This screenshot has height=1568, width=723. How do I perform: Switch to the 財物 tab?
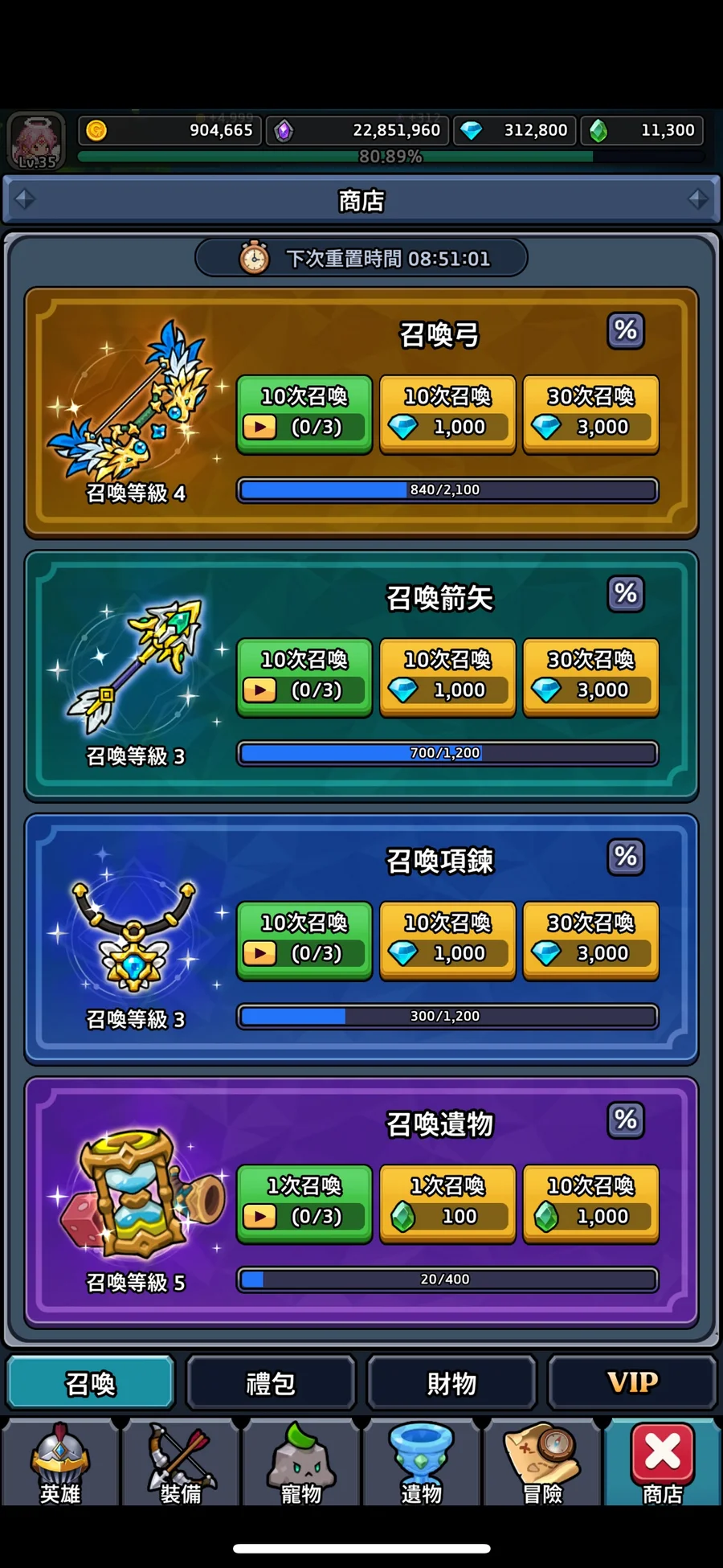(x=451, y=1383)
